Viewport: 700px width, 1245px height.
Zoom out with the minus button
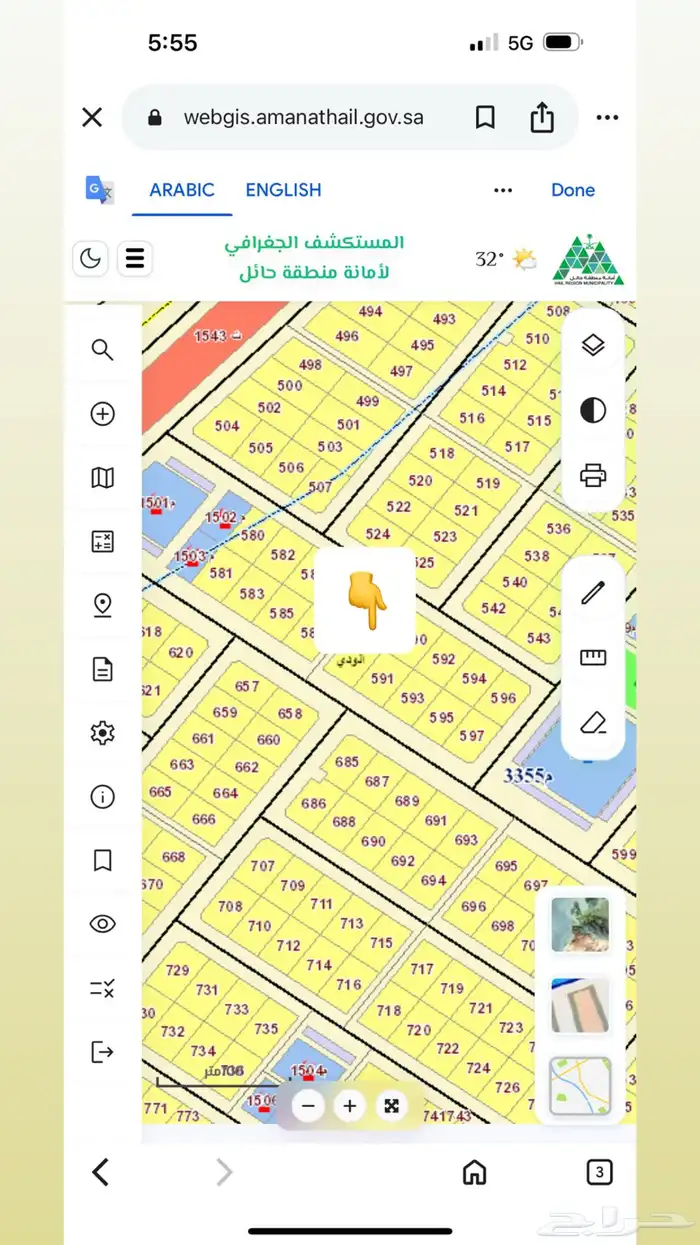coord(308,1106)
